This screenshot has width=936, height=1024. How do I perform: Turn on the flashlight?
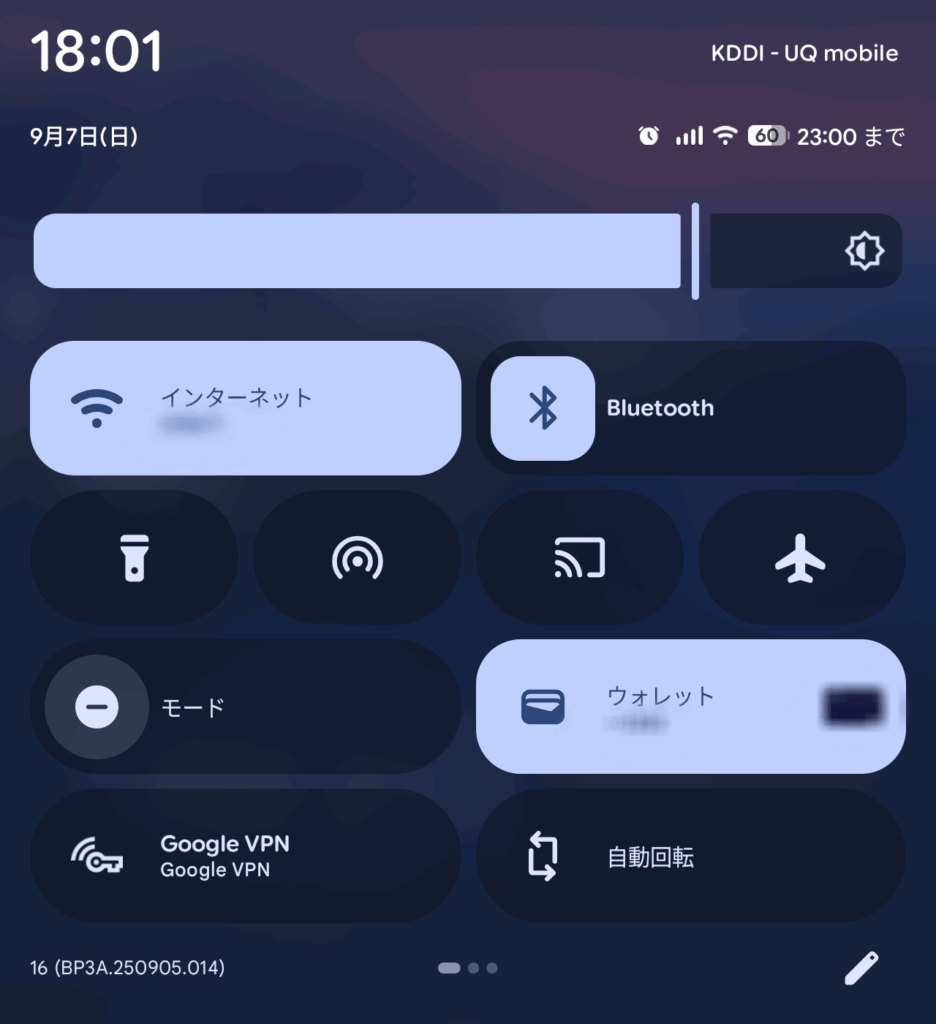[x=134, y=558]
